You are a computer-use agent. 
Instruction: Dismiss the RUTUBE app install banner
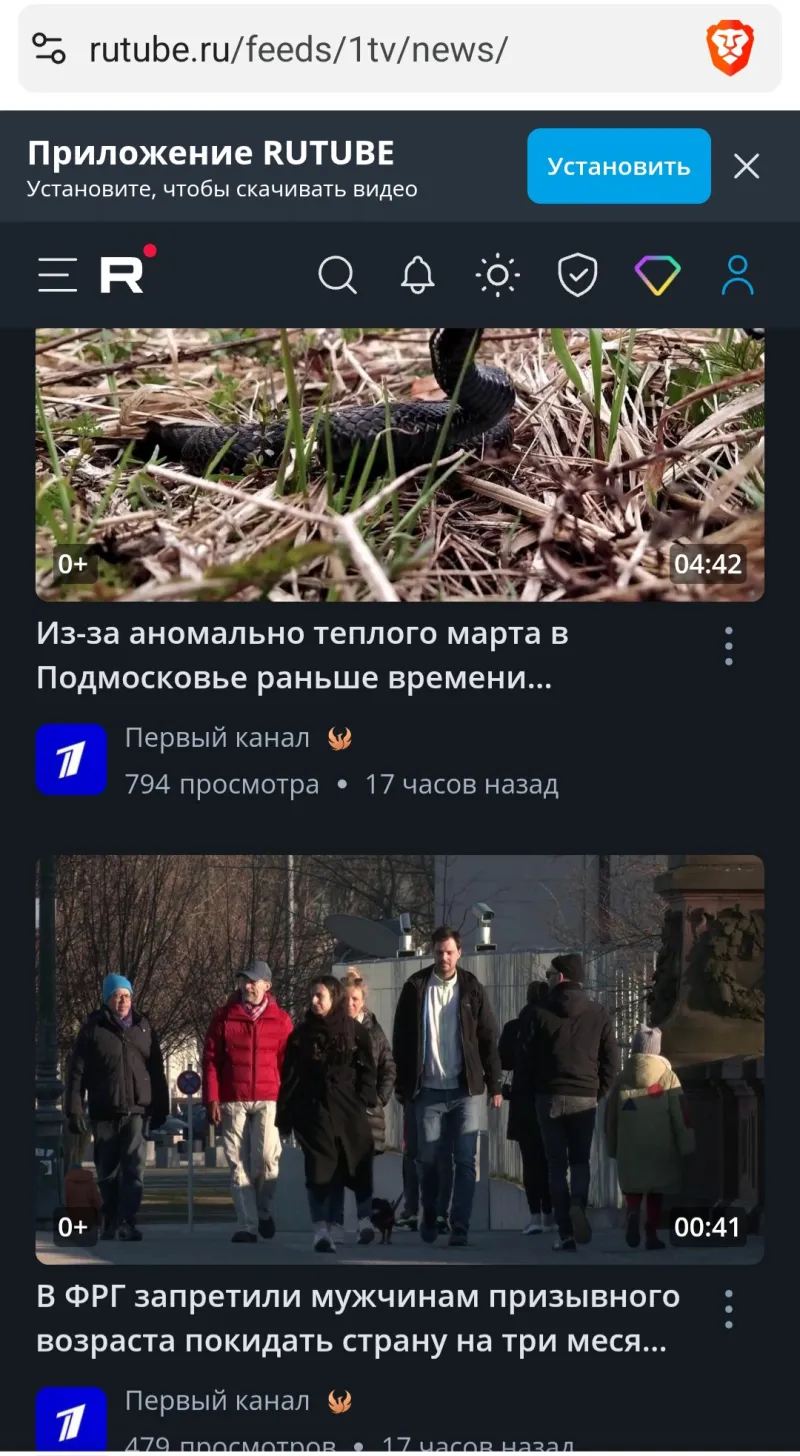[747, 166]
